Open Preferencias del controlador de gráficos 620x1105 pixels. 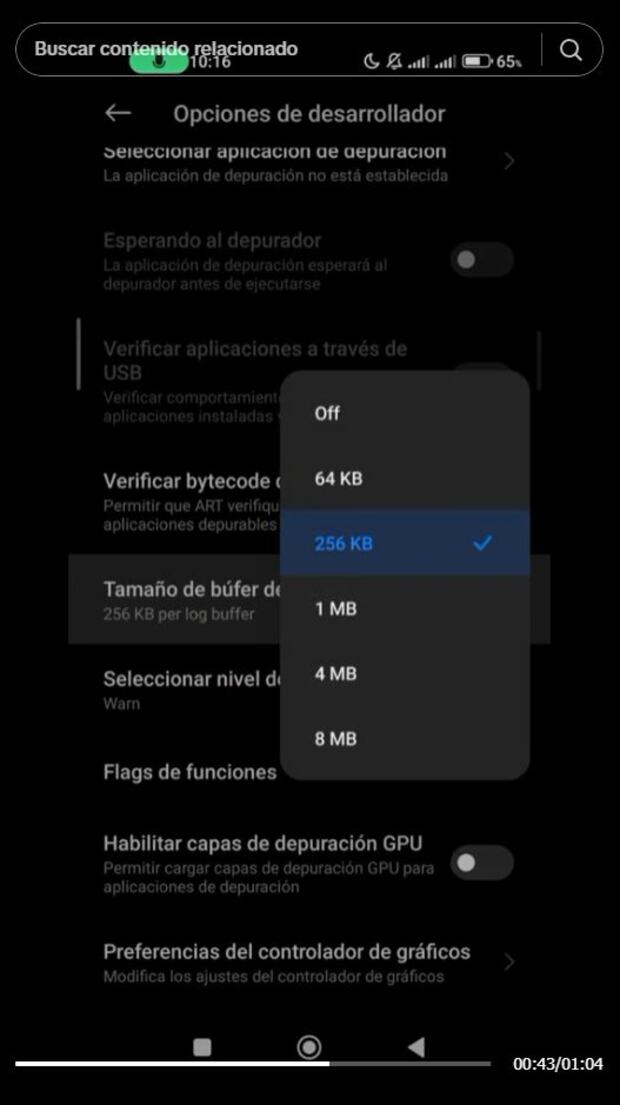(300, 962)
